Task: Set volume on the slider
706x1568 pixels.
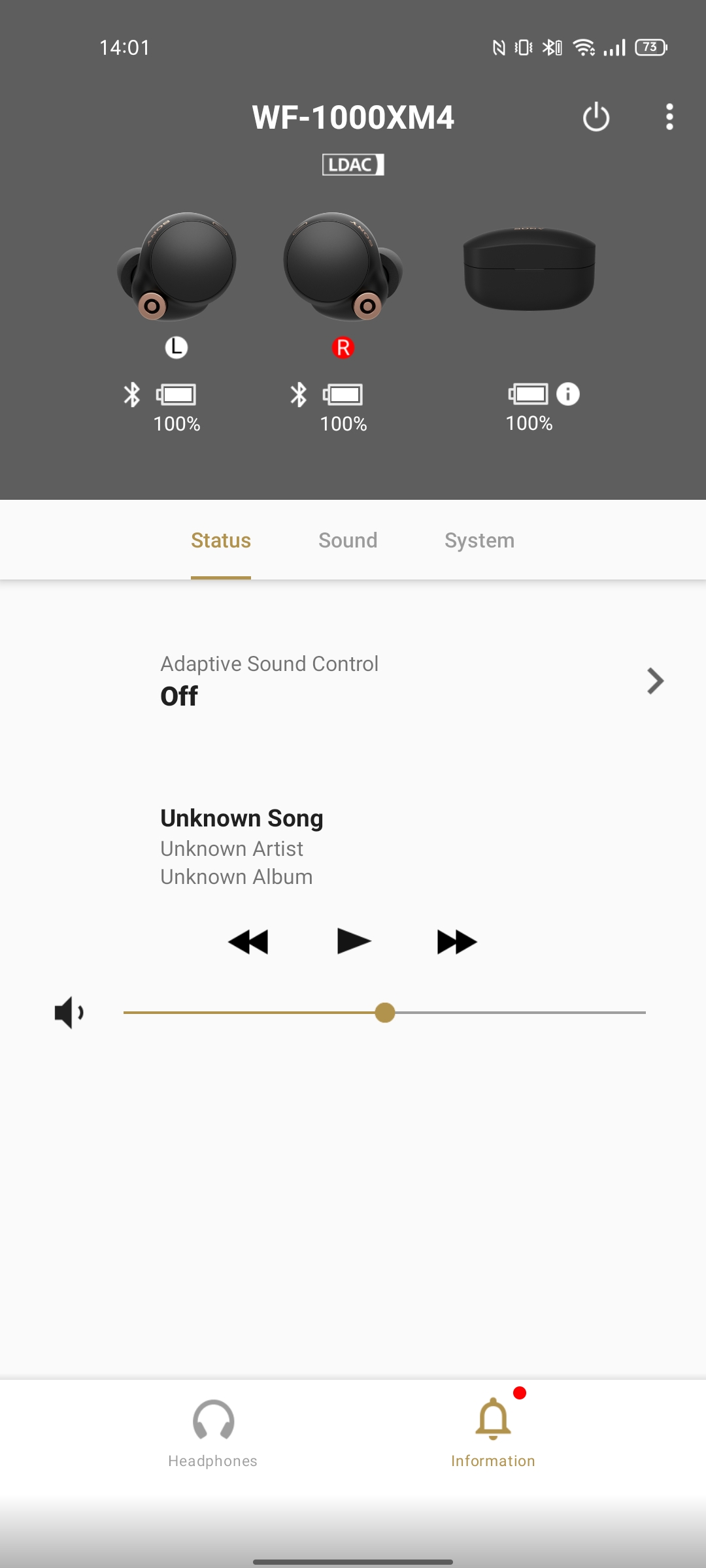Action: tap(385, 1013)
